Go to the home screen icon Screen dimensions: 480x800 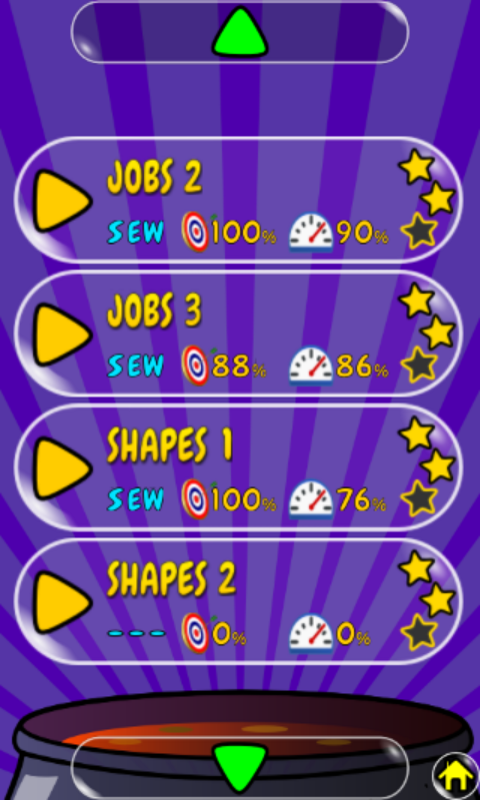point(456,776)
